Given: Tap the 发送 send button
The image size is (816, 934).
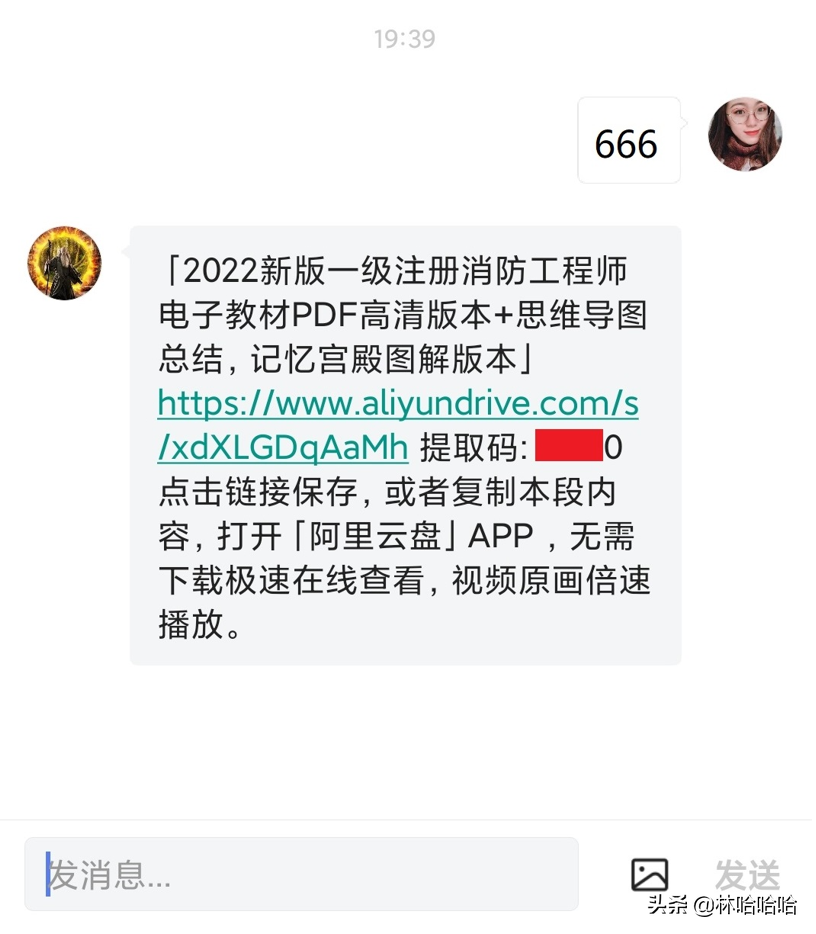Looking at the screenshot, I should click(x=747, y=875).
